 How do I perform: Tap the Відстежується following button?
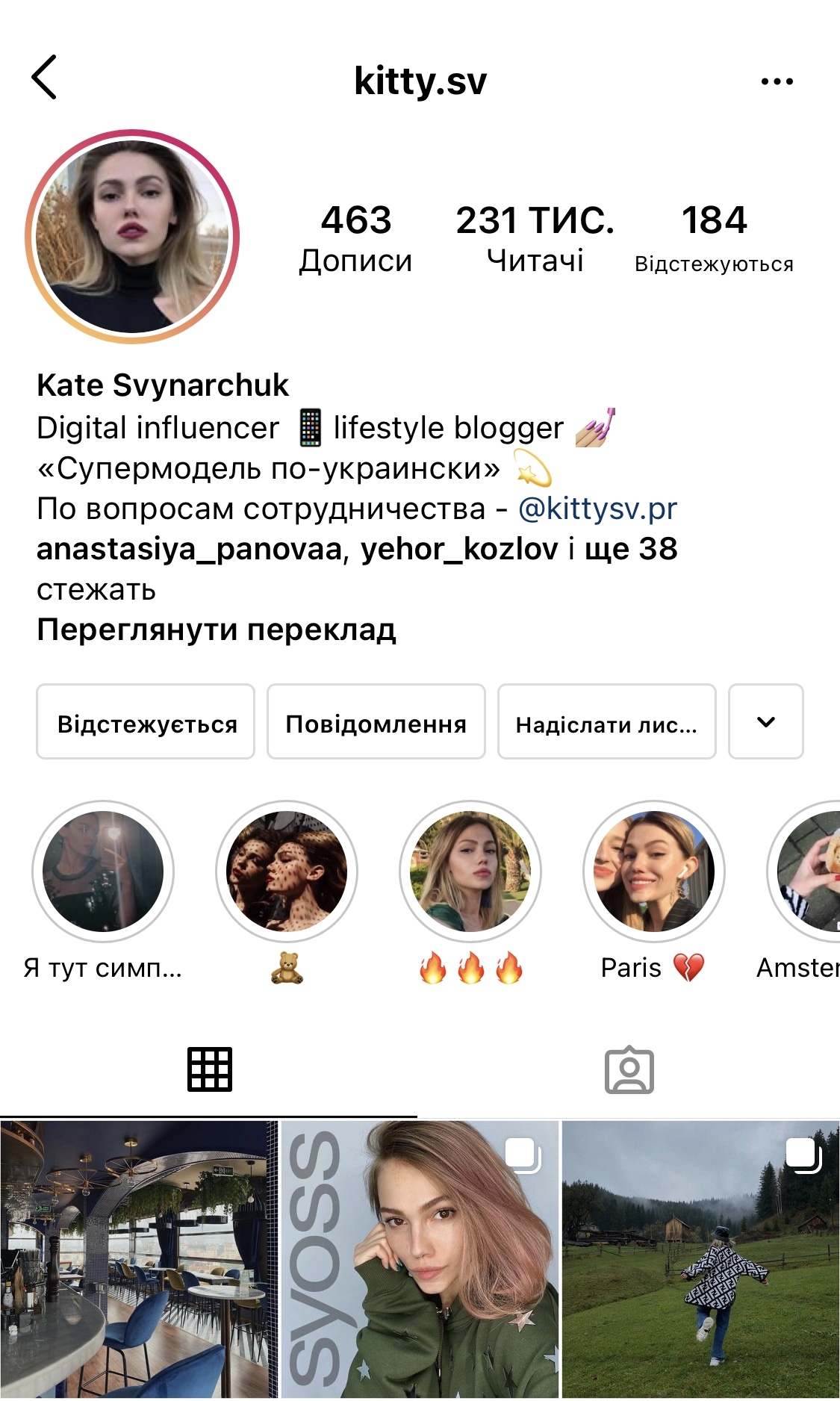click(146, 722)
